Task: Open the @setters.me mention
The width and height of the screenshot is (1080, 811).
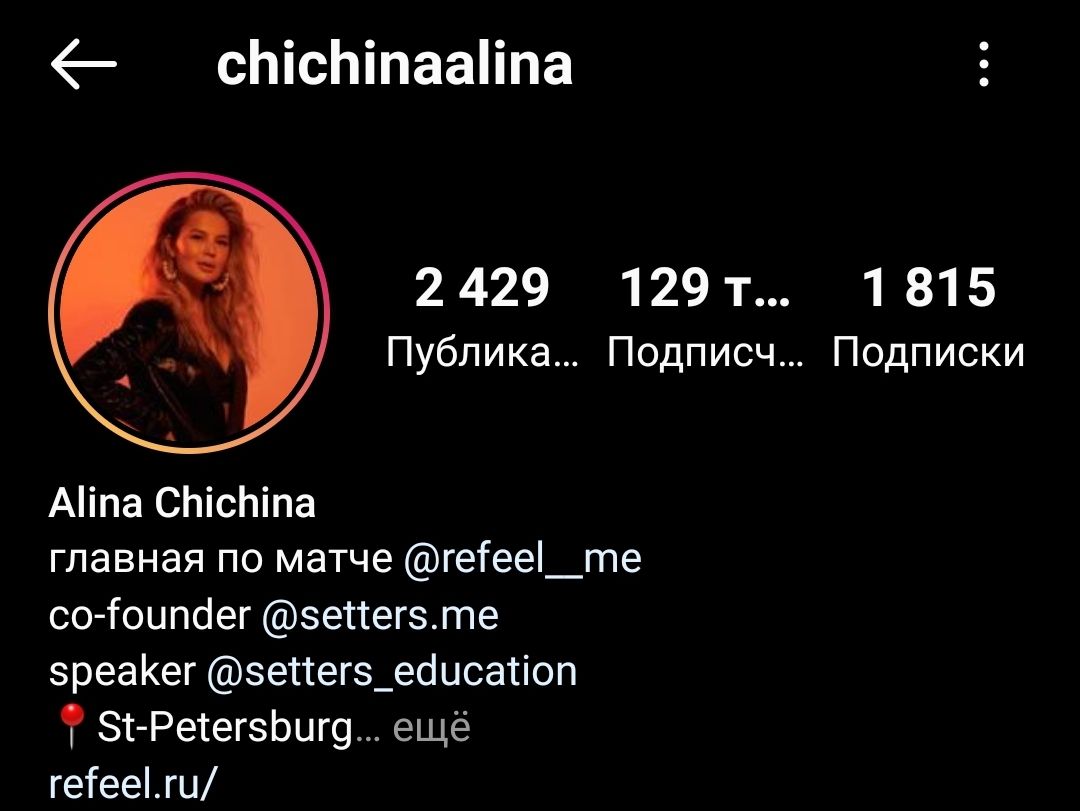Action: pyautogui.click(x=379, y=614)
